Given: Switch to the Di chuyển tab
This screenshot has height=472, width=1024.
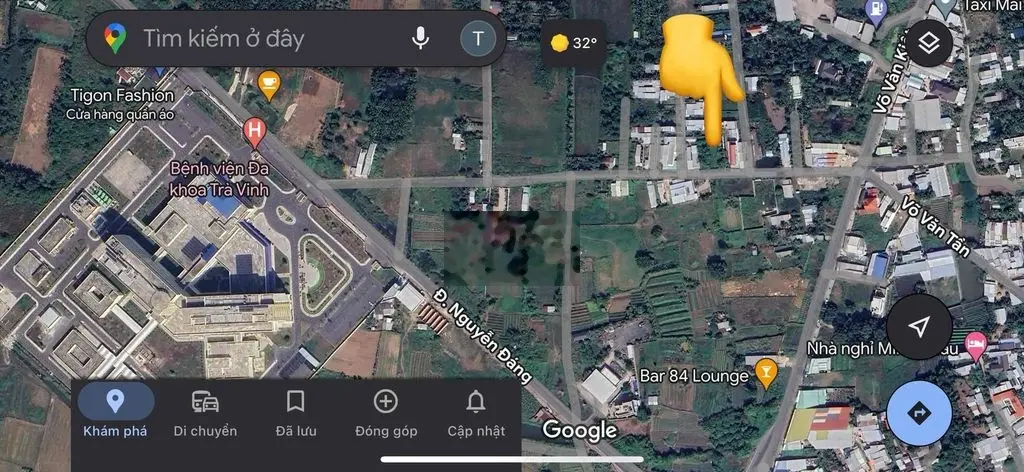Looking at the screenshot, I should pyautogui.click(x=205, y=412).
